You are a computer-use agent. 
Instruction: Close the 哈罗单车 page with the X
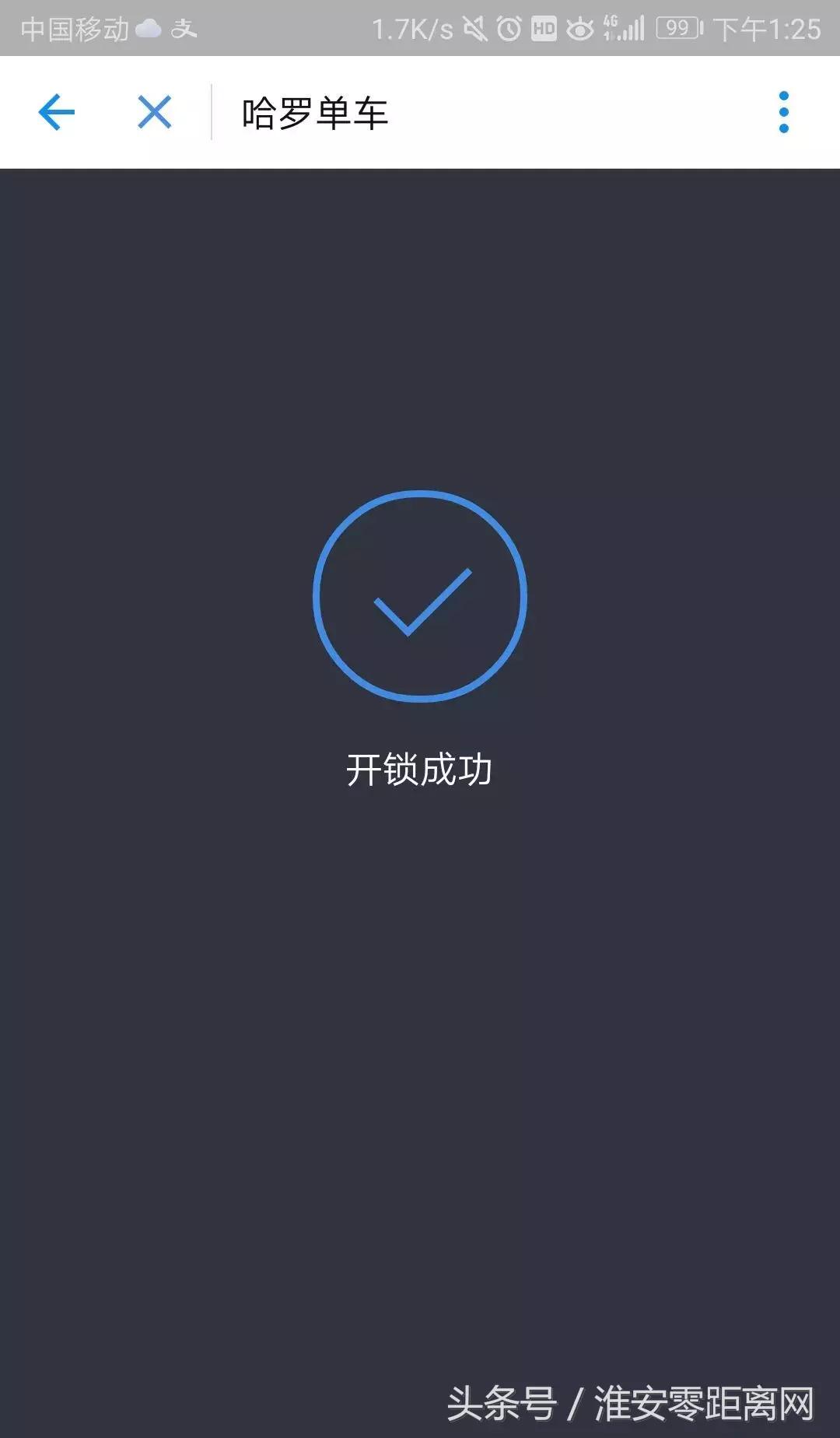(154, 112)
